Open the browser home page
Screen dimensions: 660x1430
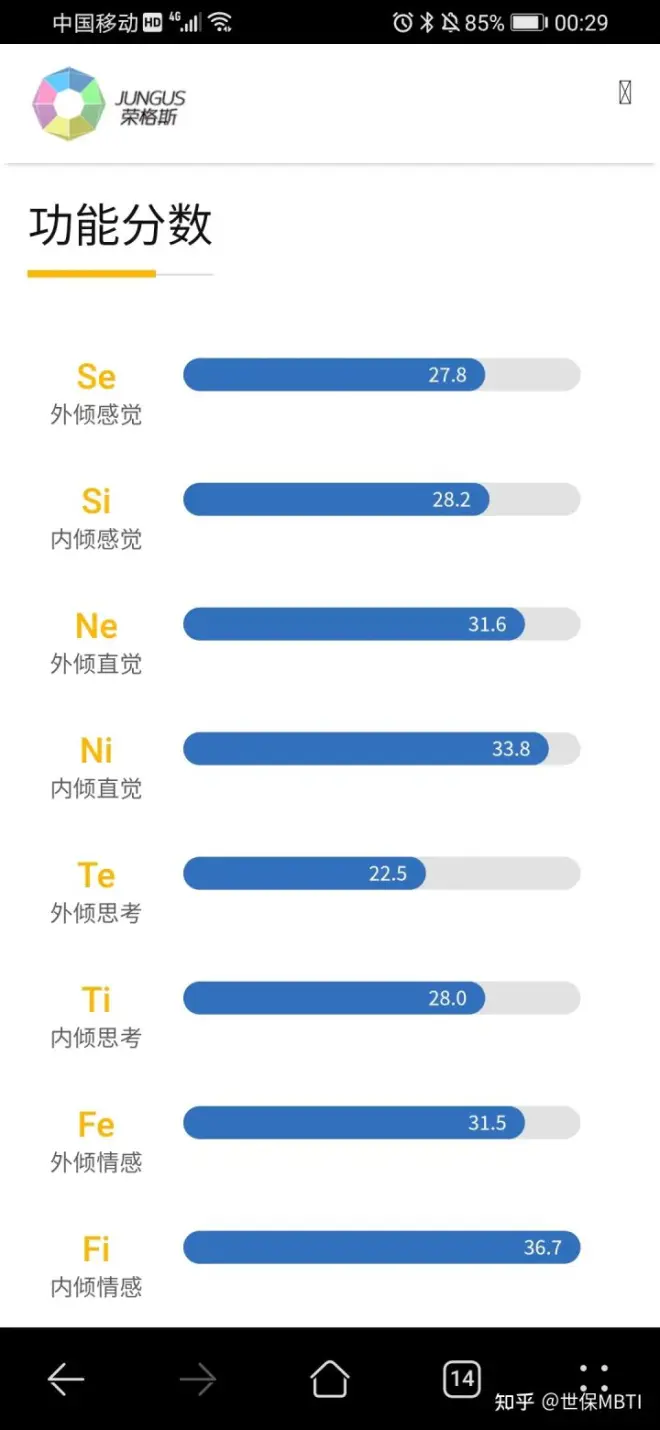tap(329, 1380)
